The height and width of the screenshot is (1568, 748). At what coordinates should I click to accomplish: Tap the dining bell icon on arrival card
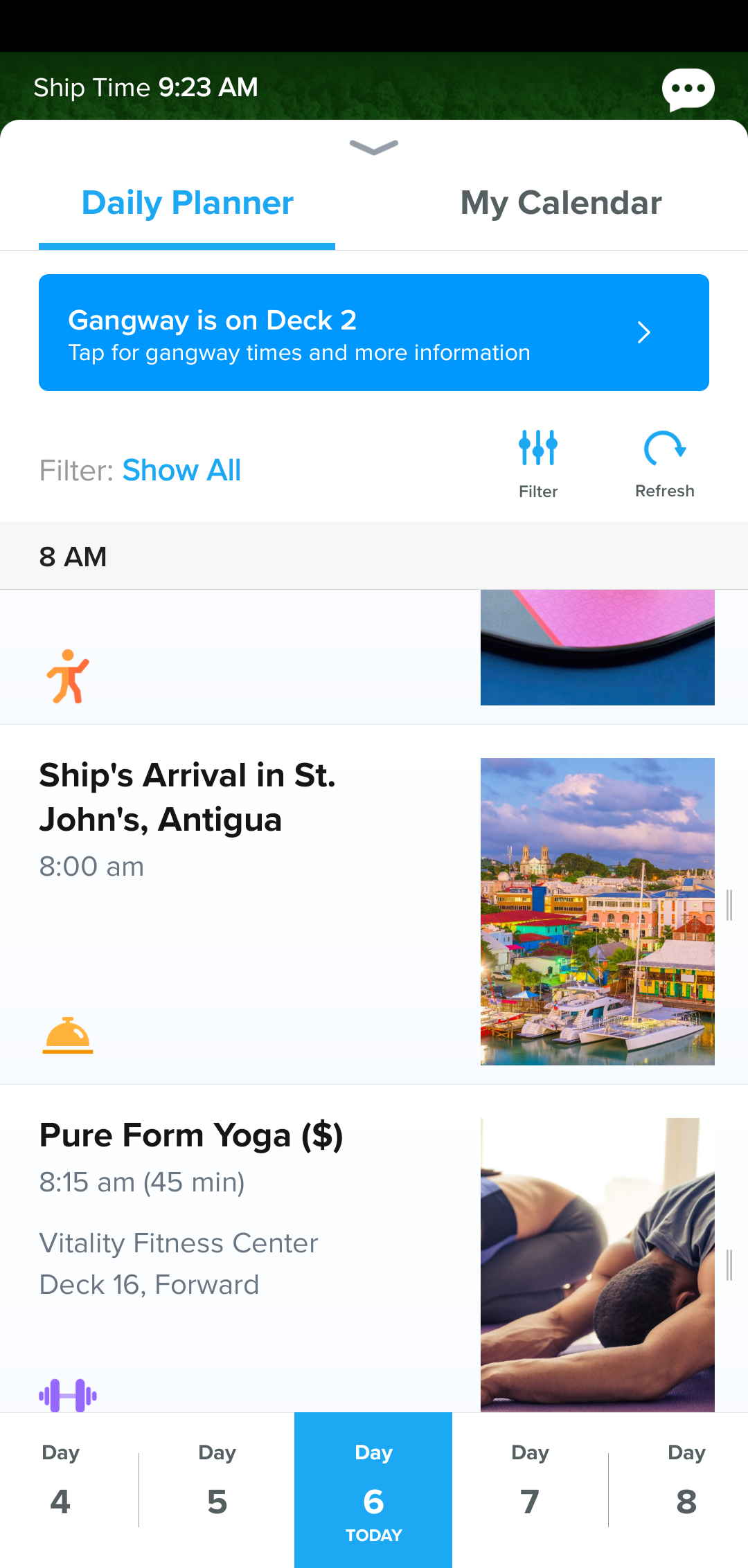[x=69, y=1036]
